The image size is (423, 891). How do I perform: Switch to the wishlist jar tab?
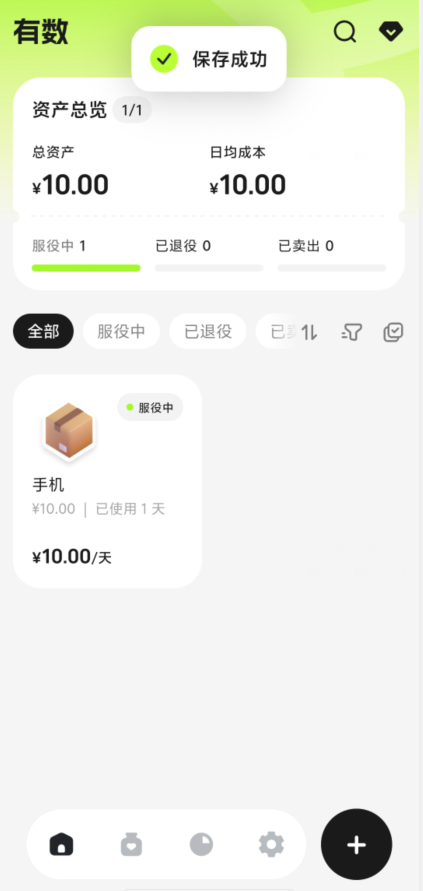[x=131, y=844]
